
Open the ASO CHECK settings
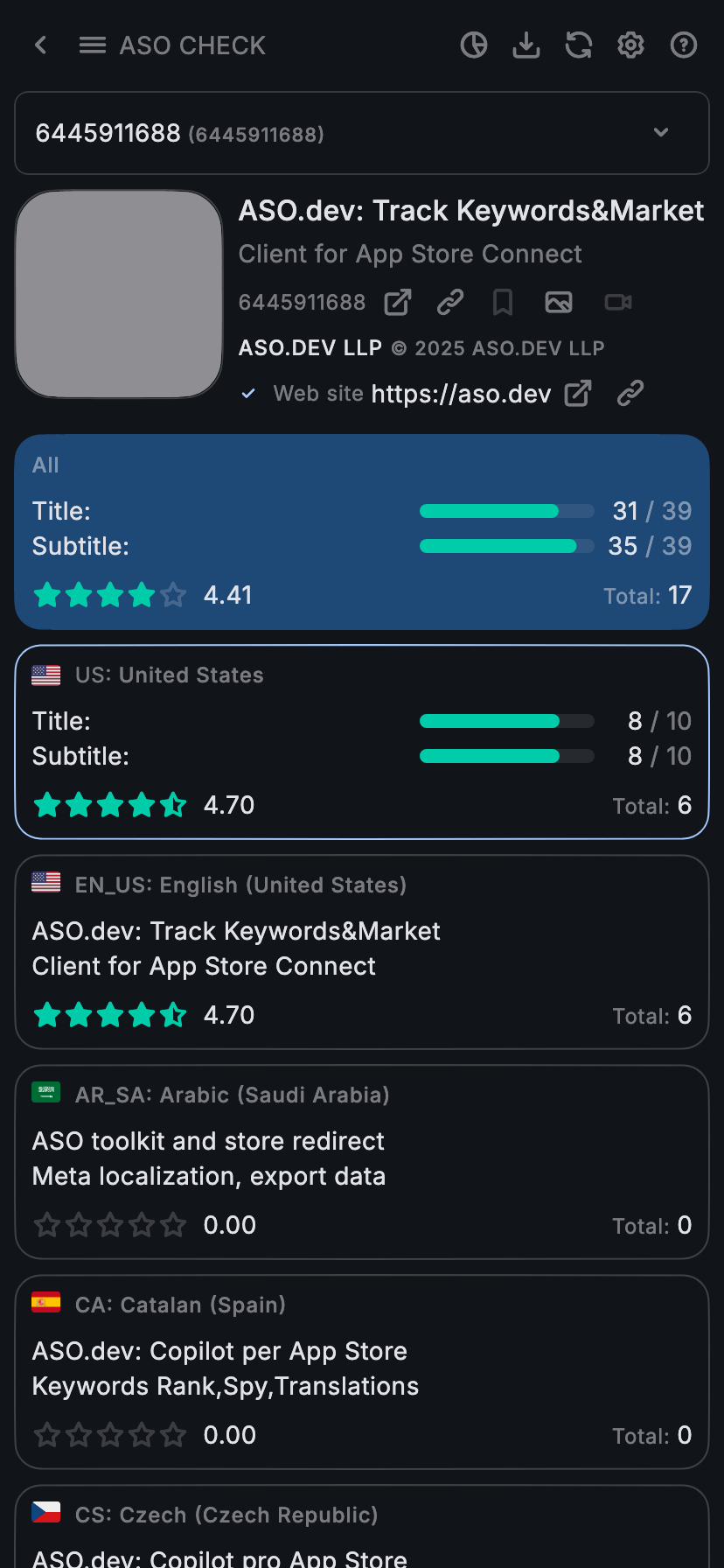(630, 45)
